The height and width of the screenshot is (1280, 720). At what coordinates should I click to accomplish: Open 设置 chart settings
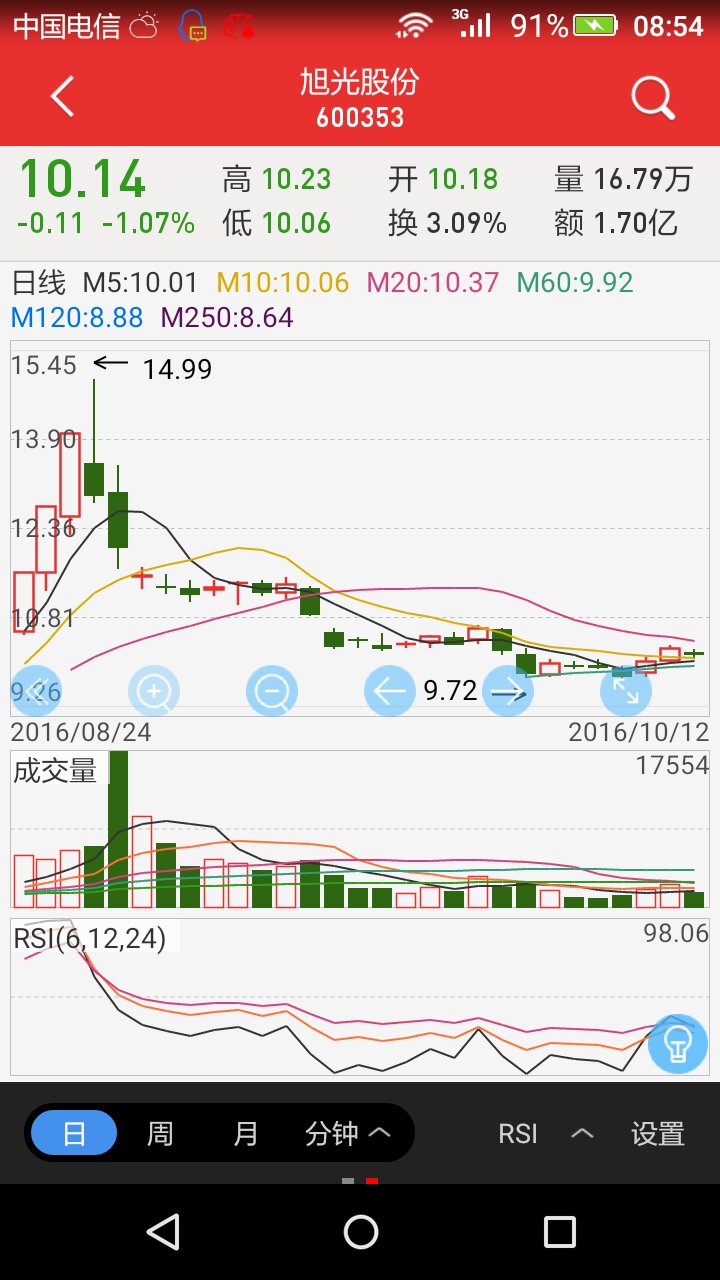point(658,1133)
